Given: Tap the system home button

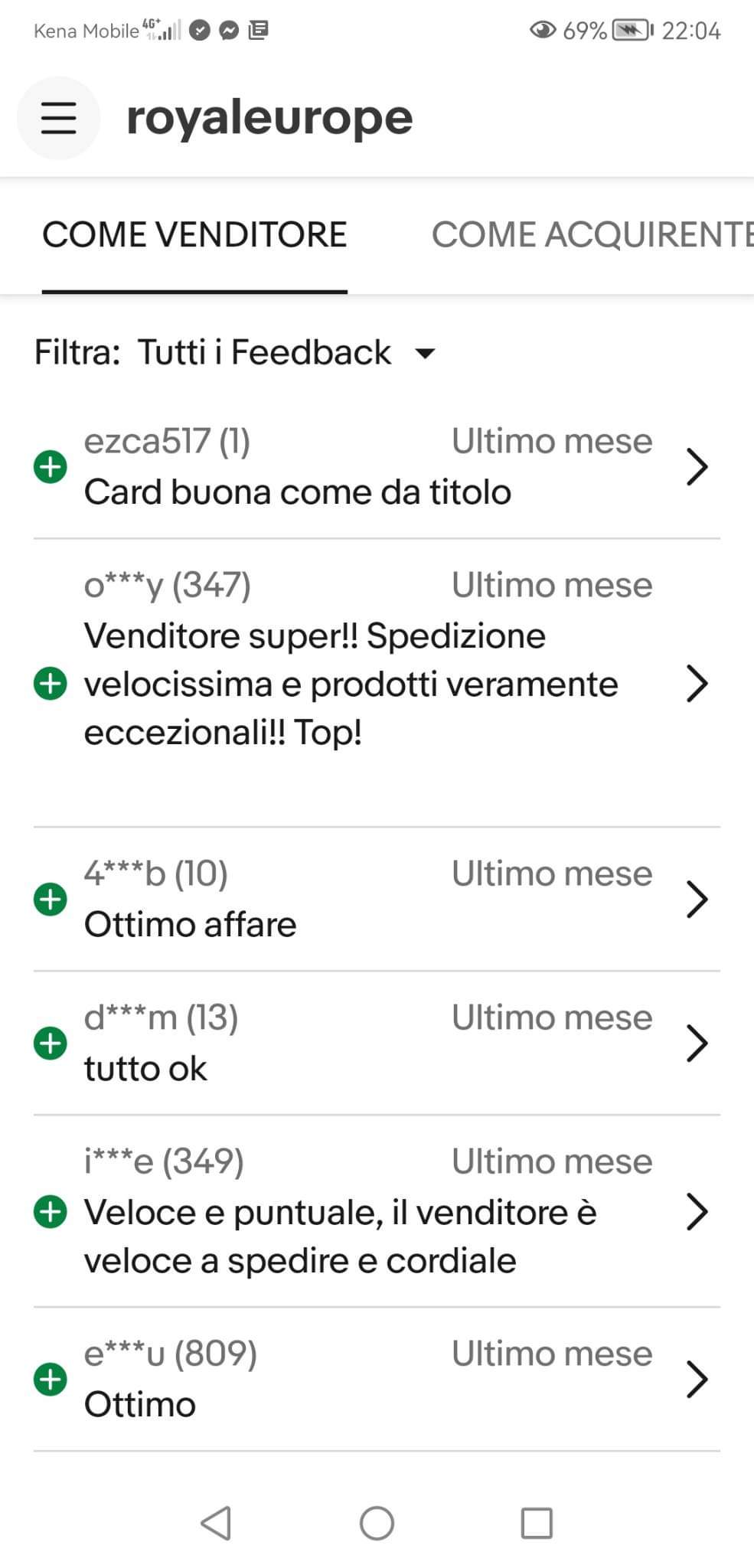Looking at the screenshot, I should click(377, 1523).
